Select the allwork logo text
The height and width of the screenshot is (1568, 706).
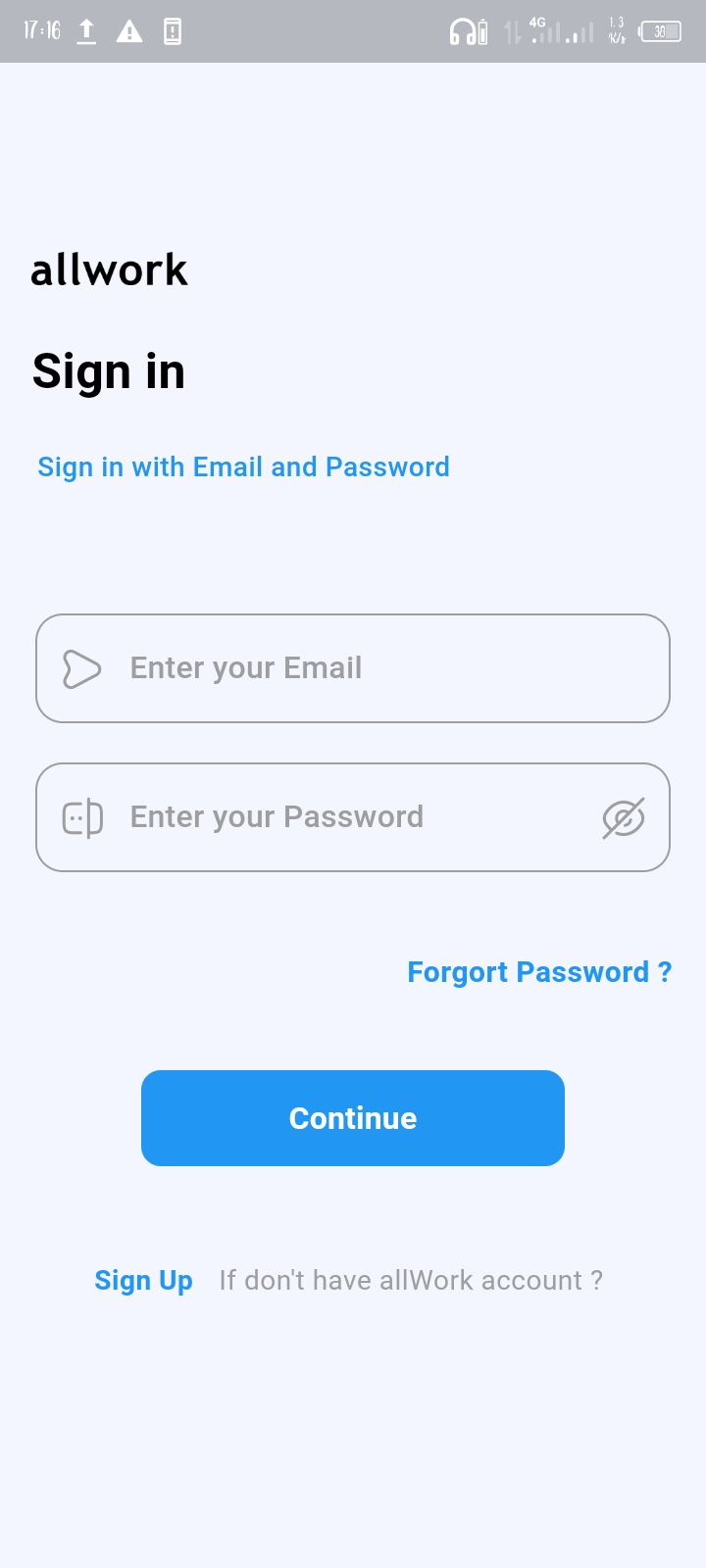click(110, 269)
